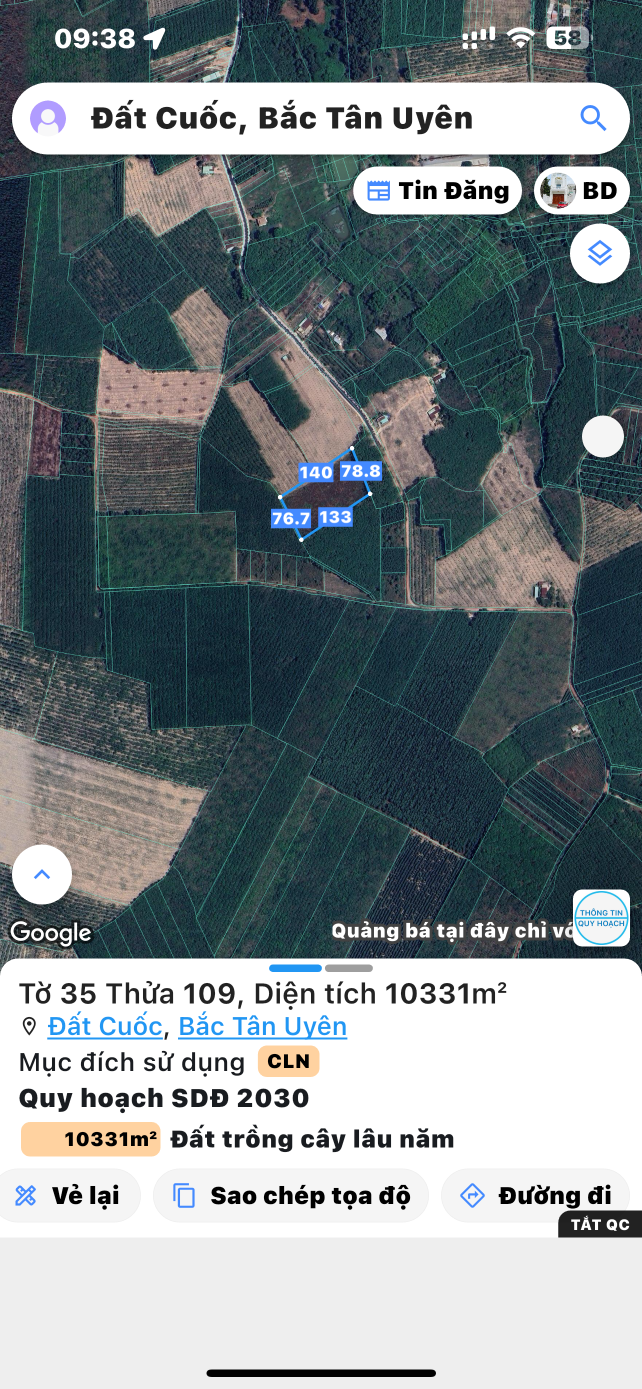Open the map layers button

coord(599,254)
